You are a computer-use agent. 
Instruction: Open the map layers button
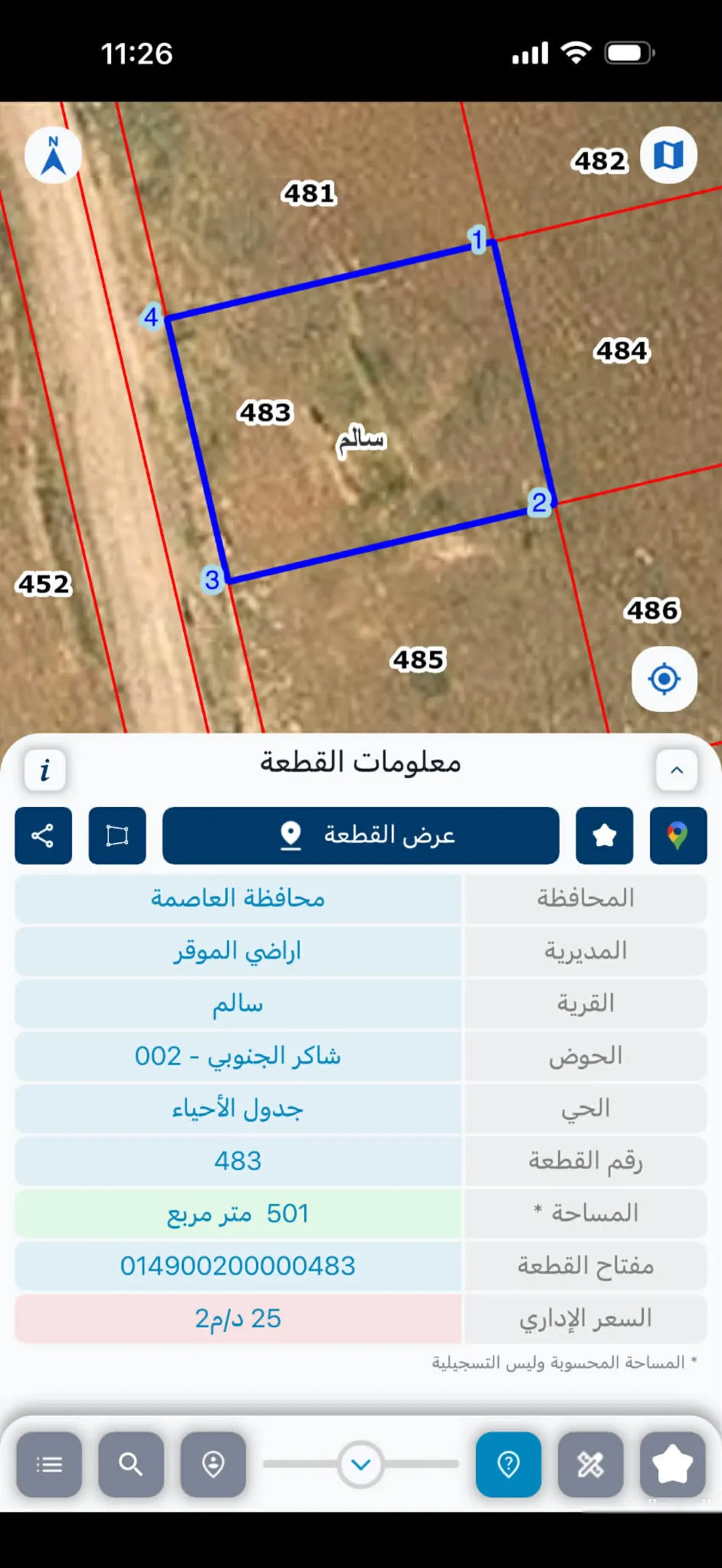(669, 155)
